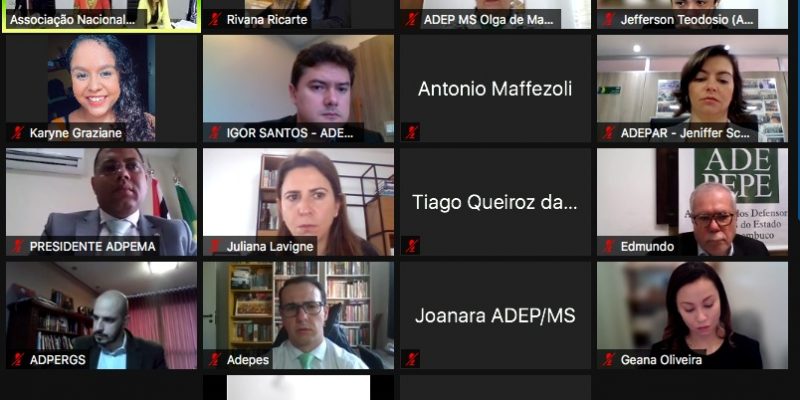Viewport: 800px width, 400px height.
Task: Select Tiago Queiroz participant tile
Action: point(495,202)
